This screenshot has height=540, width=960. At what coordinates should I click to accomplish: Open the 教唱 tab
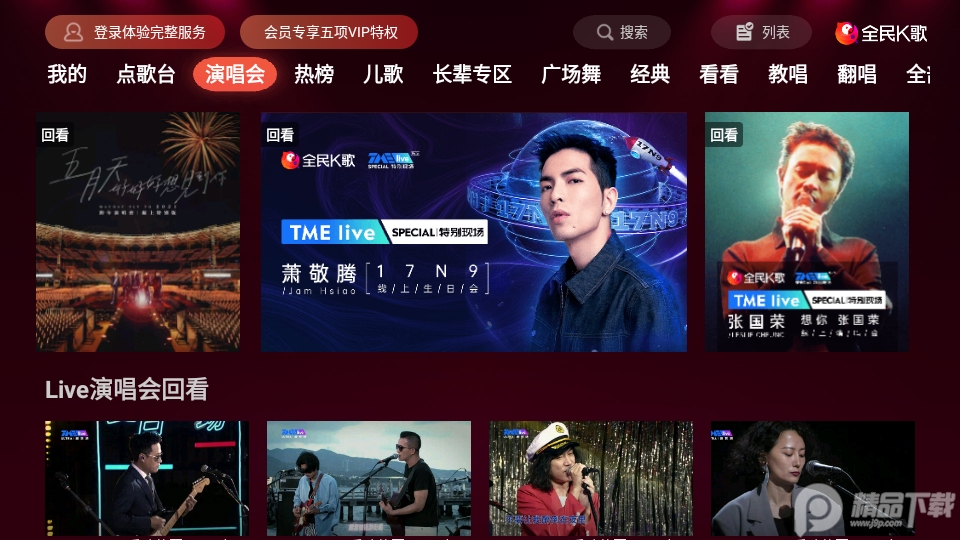788,74
